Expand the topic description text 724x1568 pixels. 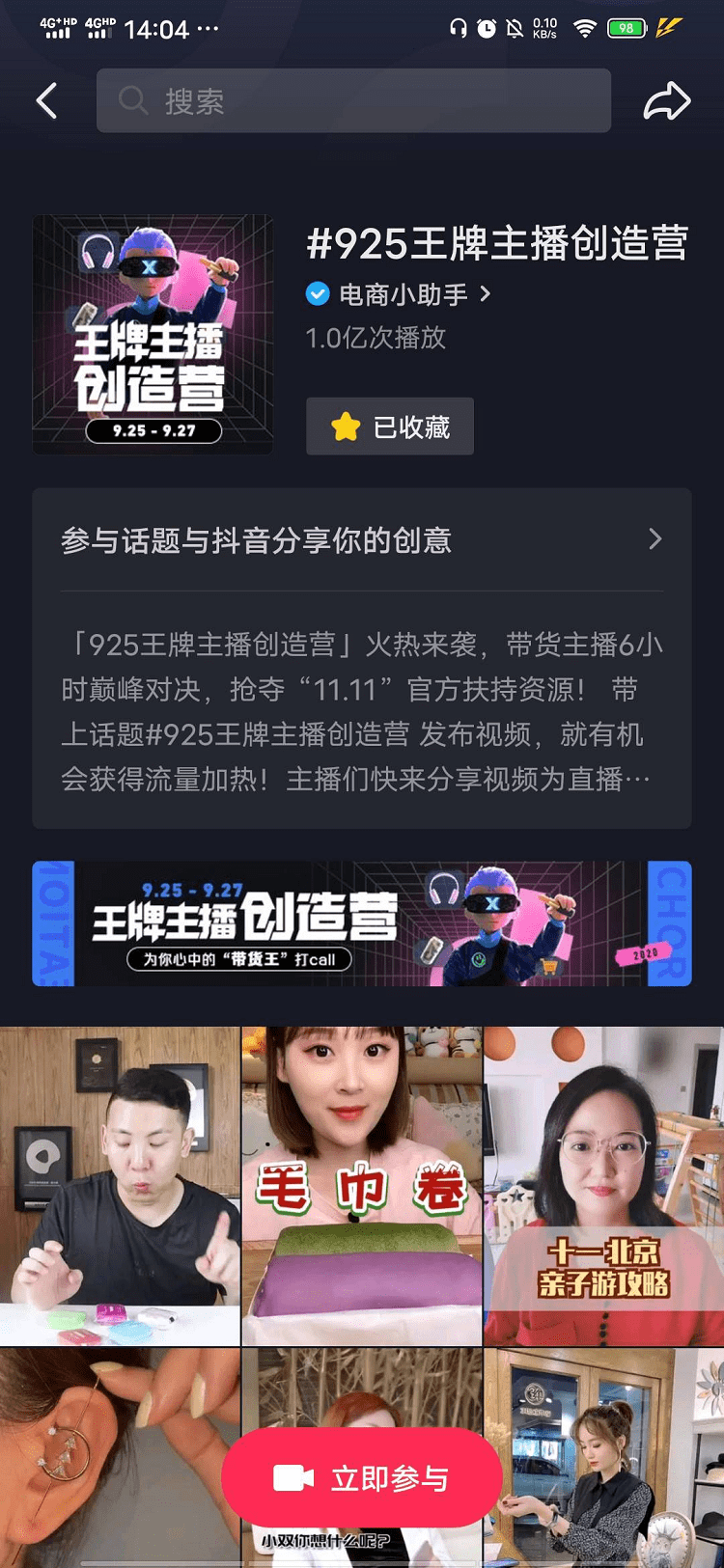pyautogui.click(x=362, y=711)
